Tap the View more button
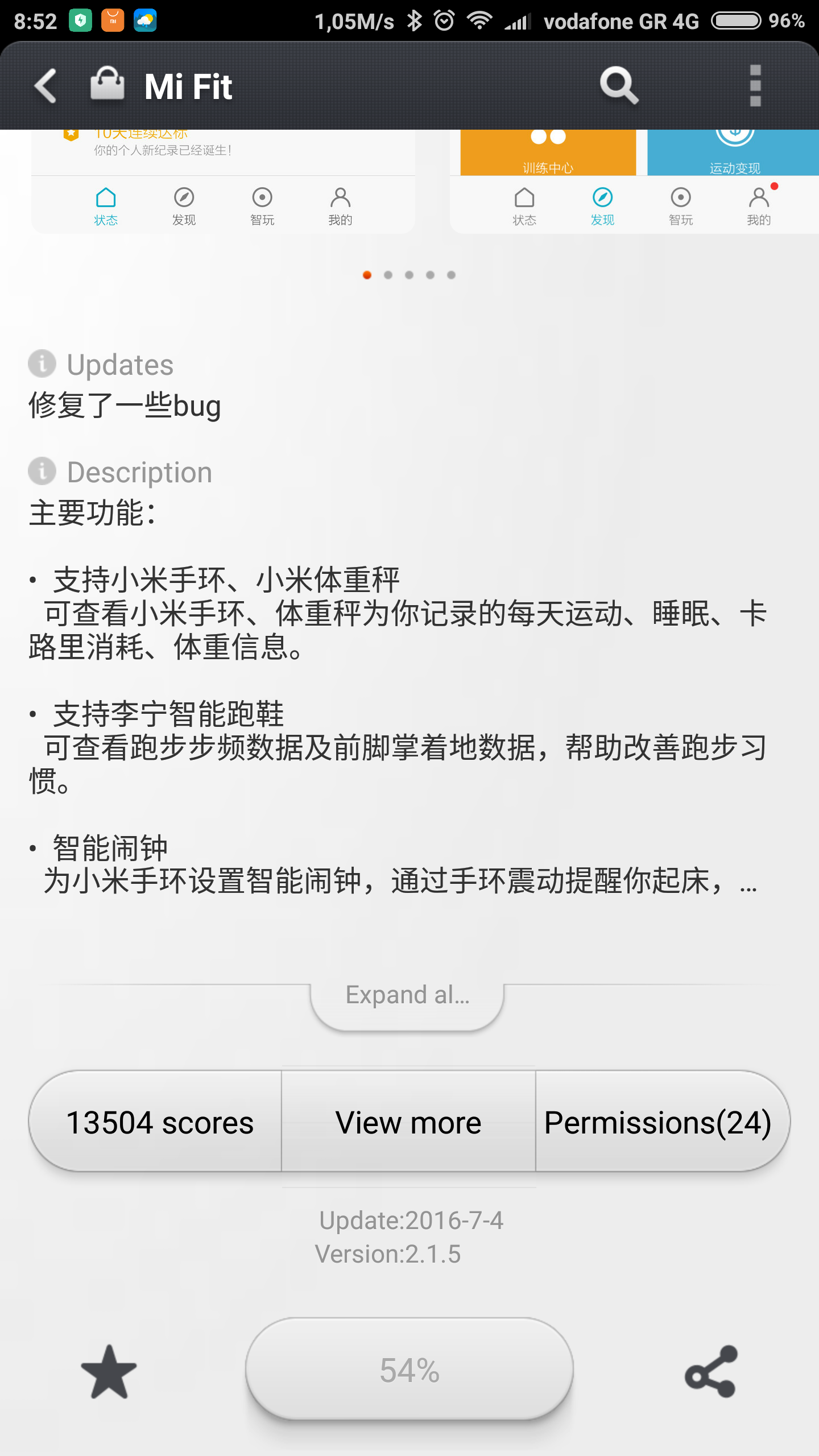 pyautogui.click(x=408, y=1123)
